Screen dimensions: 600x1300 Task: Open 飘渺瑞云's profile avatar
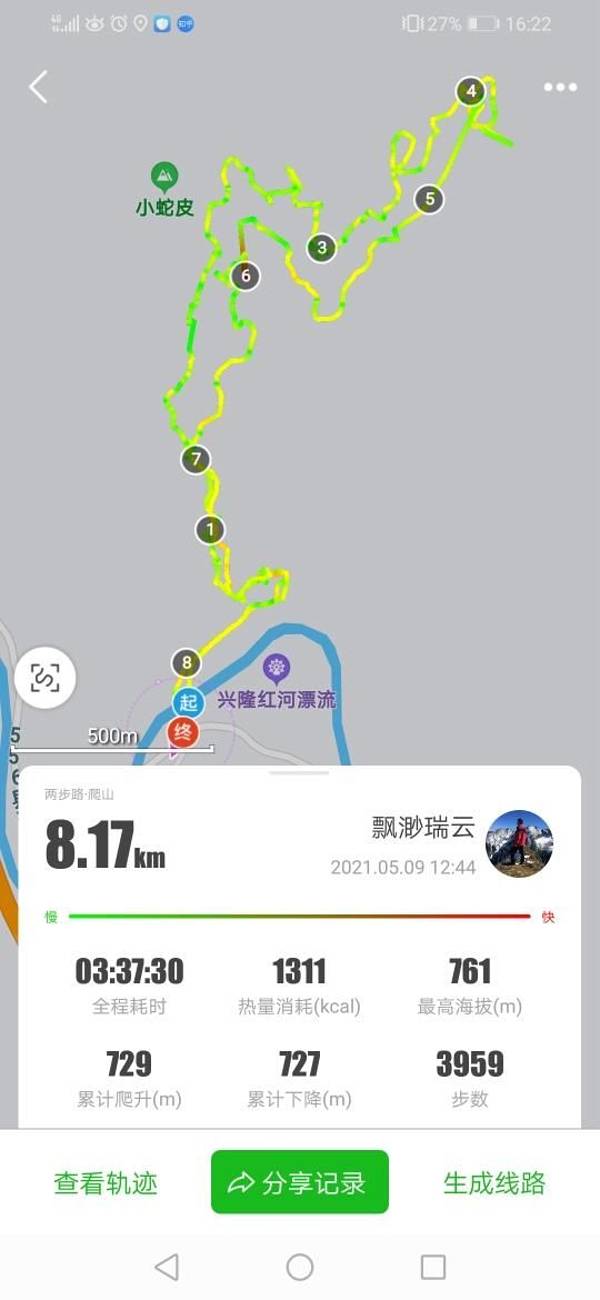tap(519, 843)
